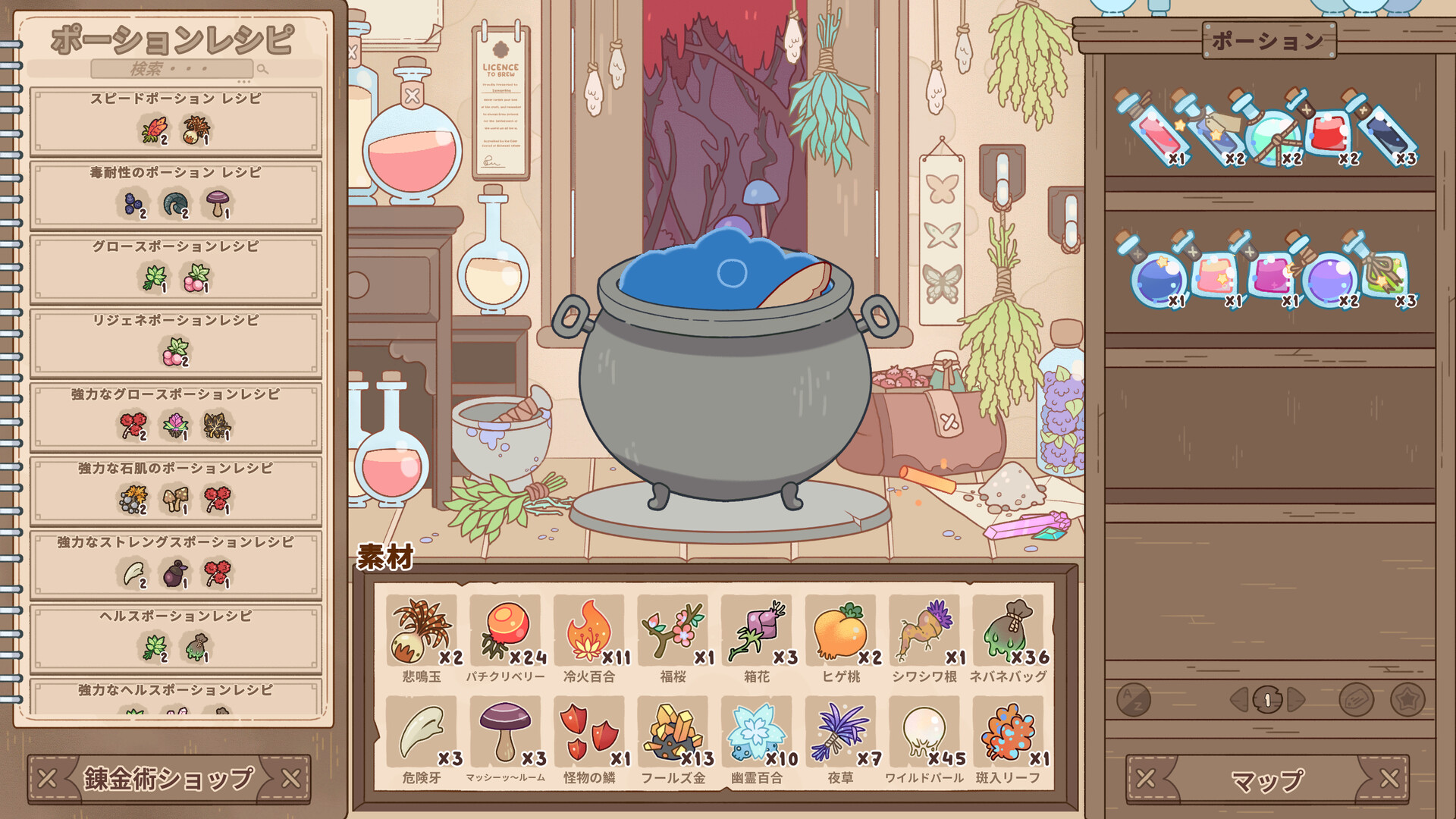
Task: Tap the star favorites filter icon
Action: pyautogui.click(x=1407, y=699)
